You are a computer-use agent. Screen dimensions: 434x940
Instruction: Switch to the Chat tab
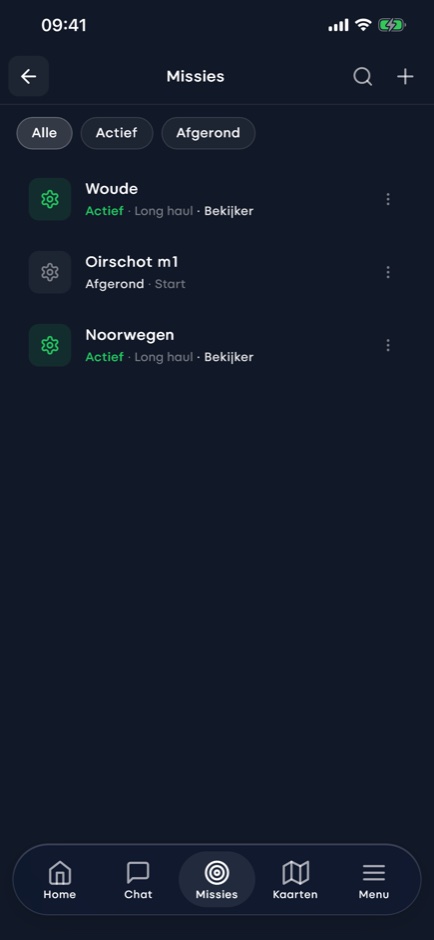click(x=138, y=879)
